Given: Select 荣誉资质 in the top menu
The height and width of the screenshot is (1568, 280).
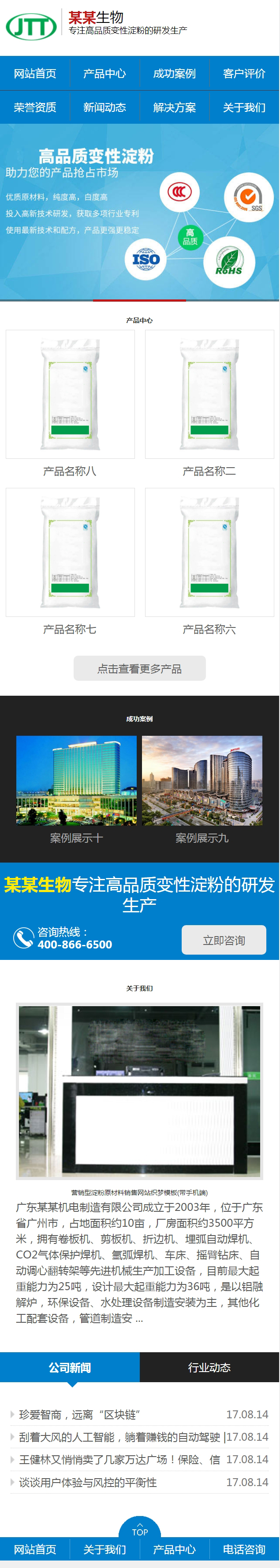Looking at the screenshot, I should [35, 108].
